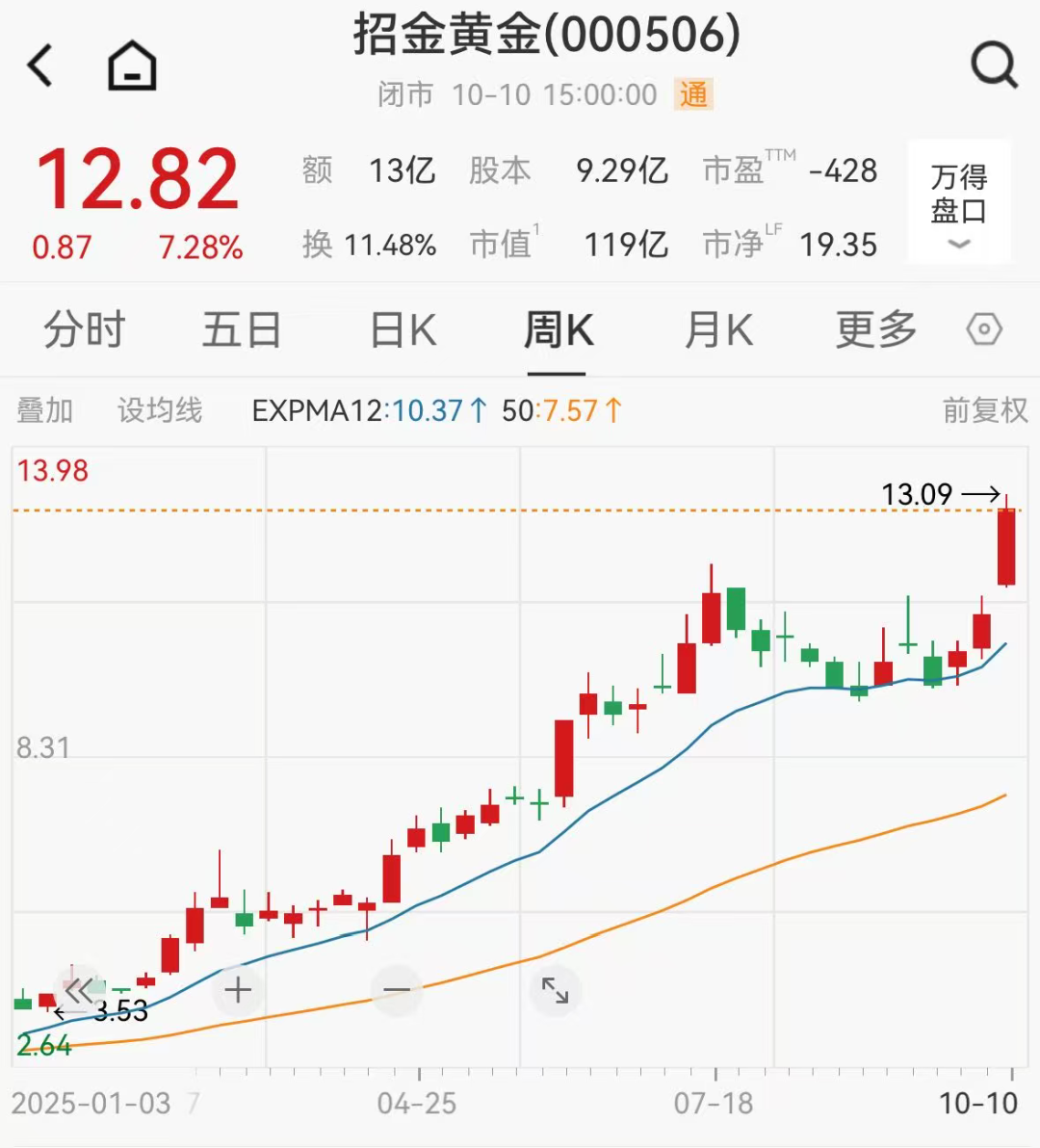Switch to the 五日 chart tab

tap(241, 330)
